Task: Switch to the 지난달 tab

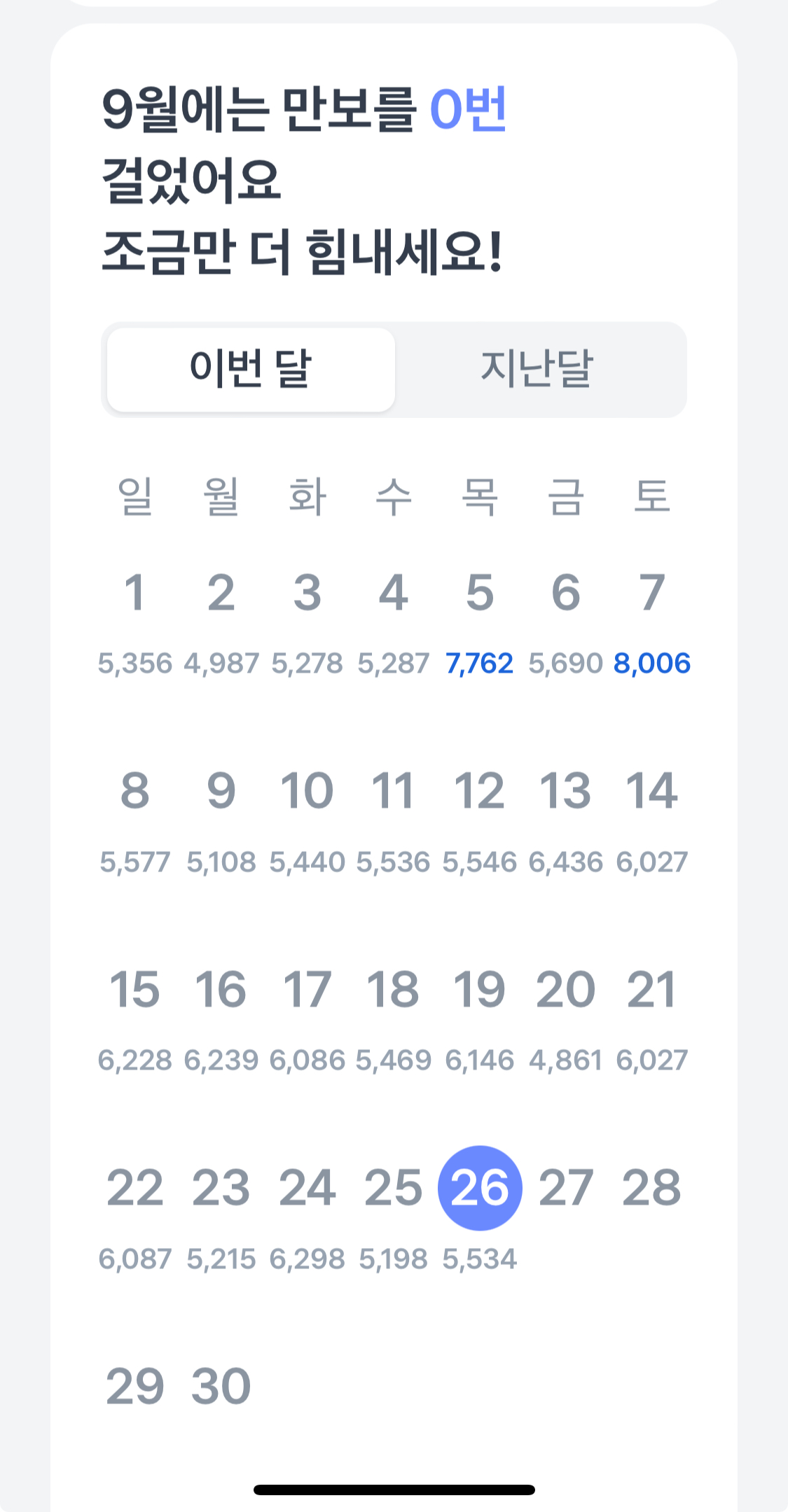Action: pos(538,369)
